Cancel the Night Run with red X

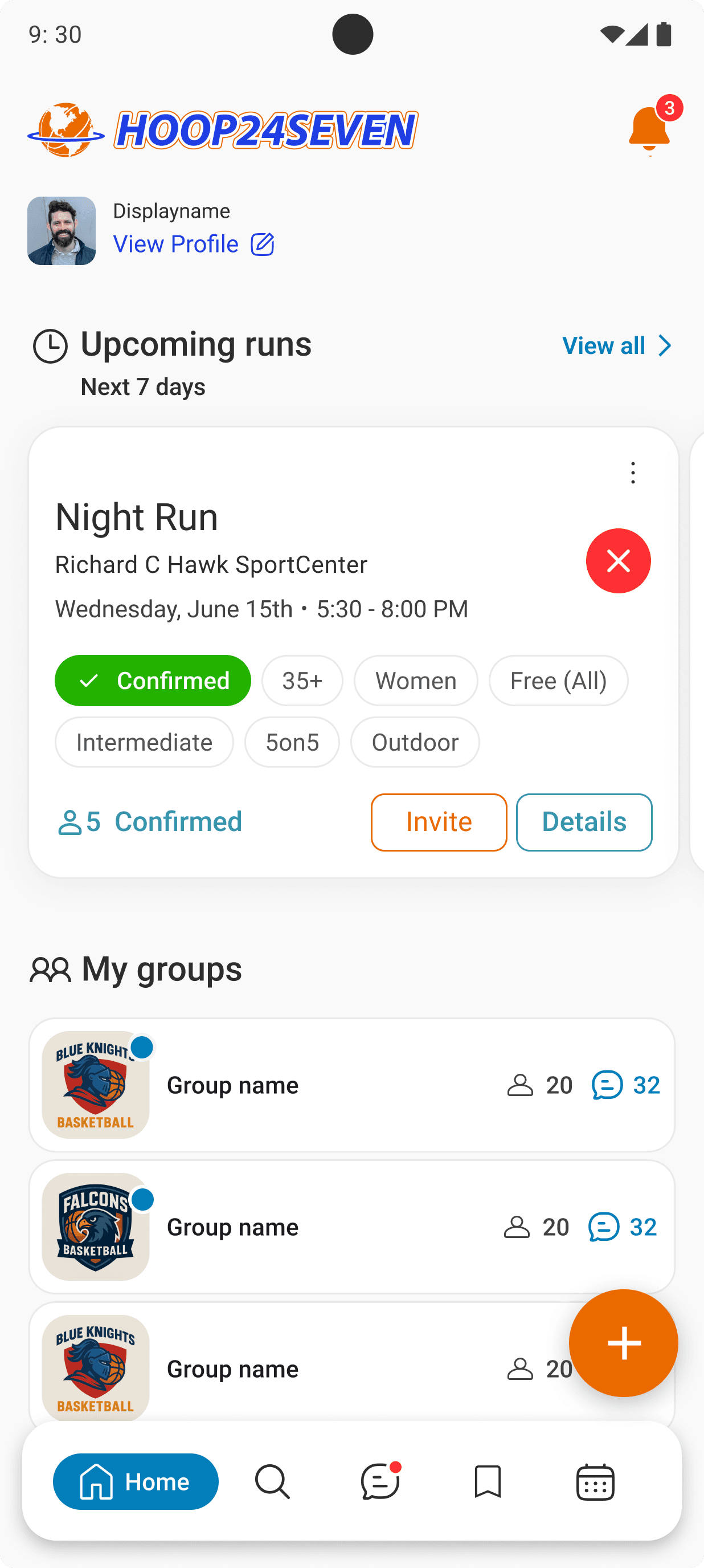(618, 561)
